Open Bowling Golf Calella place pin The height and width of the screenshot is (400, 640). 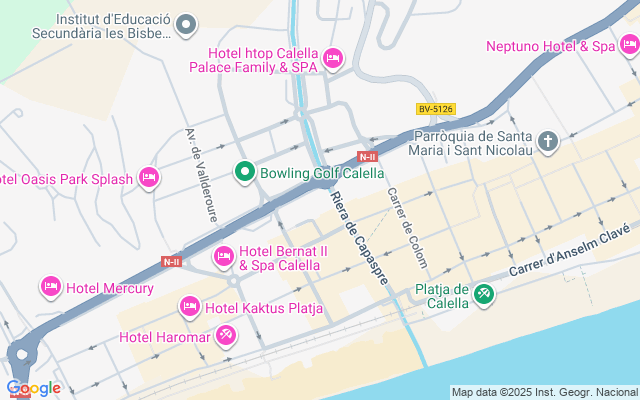(244, 172)
